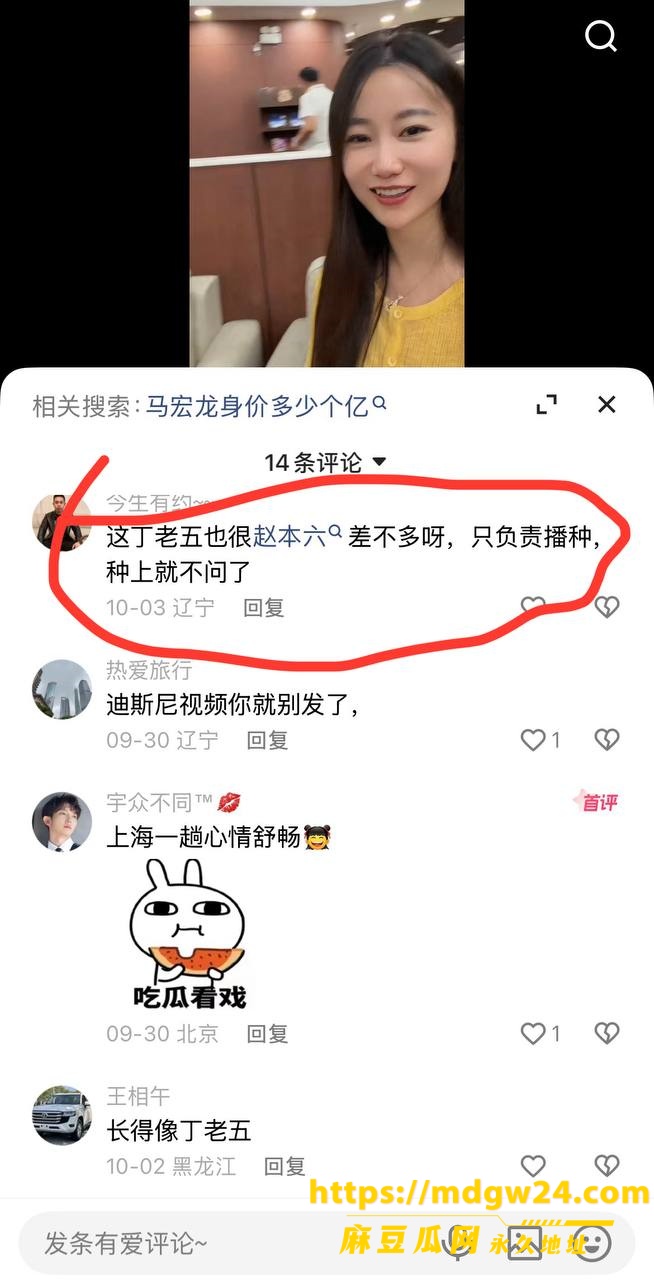Image resolution: width=654 pixels, height=1280 pixels.
Task: Open the 14条评论 sort dropdown
Action: point(325,462)
